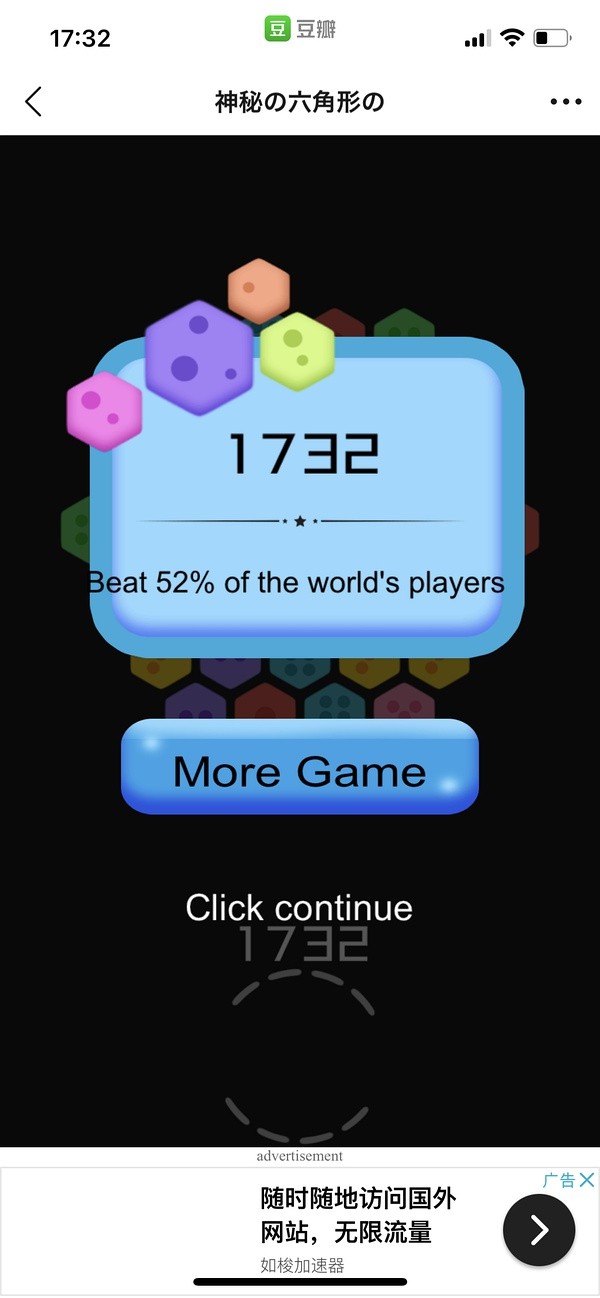Go back using the top-left arrow

click(x=34, y=101)
